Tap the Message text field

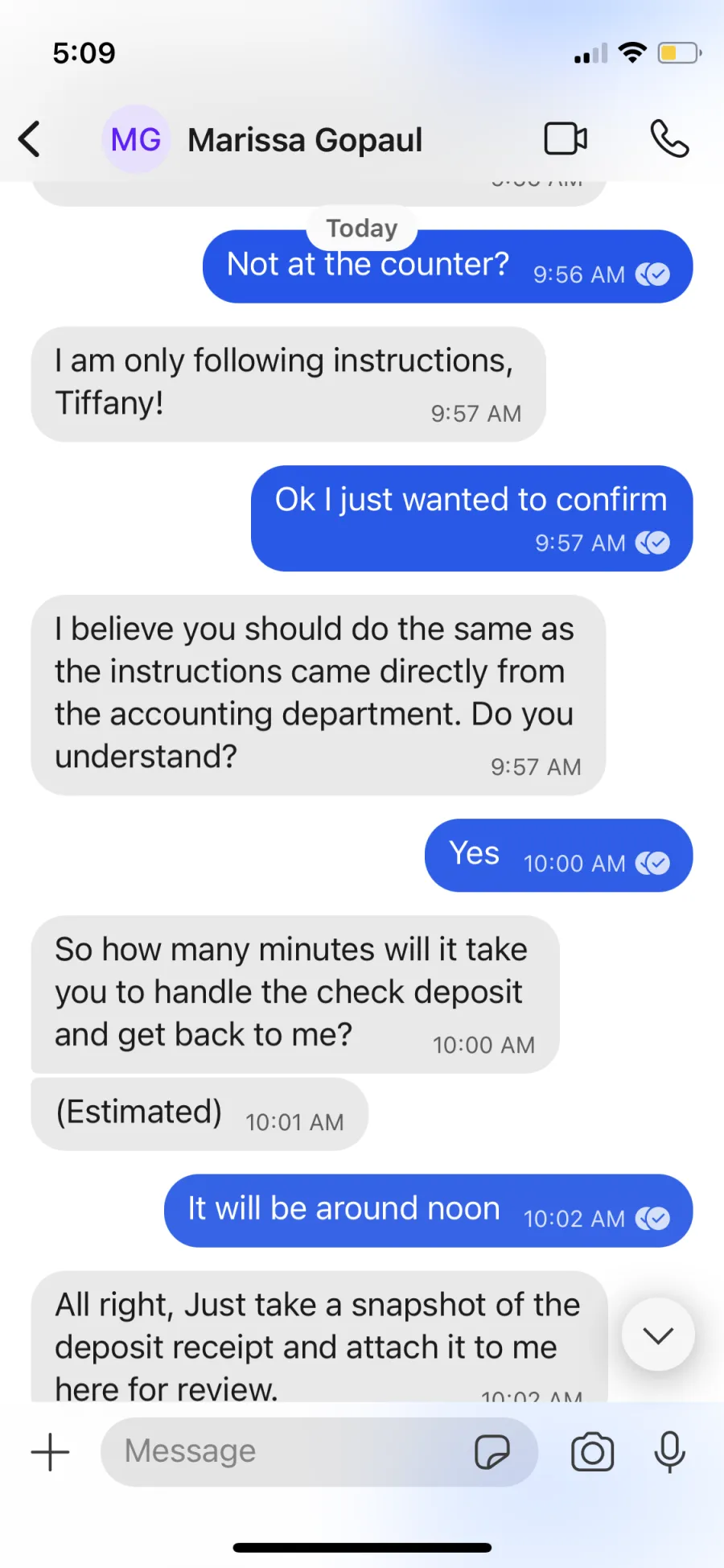pyautogui.click(x=290, y=1451)
